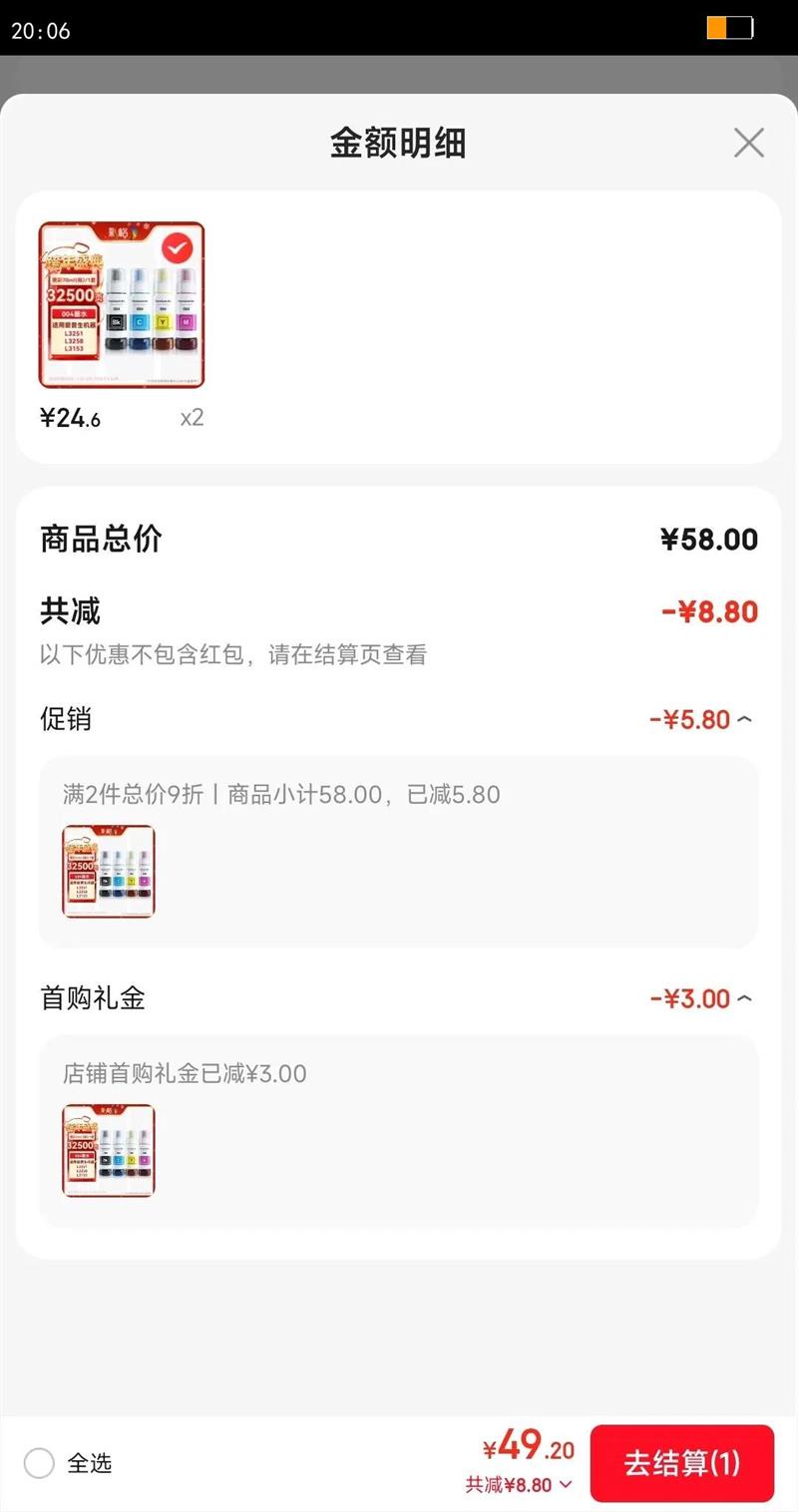Tap 去结算(1) to check out
This screenshot has width=798, height=1512.
(x=682, y=1463)
